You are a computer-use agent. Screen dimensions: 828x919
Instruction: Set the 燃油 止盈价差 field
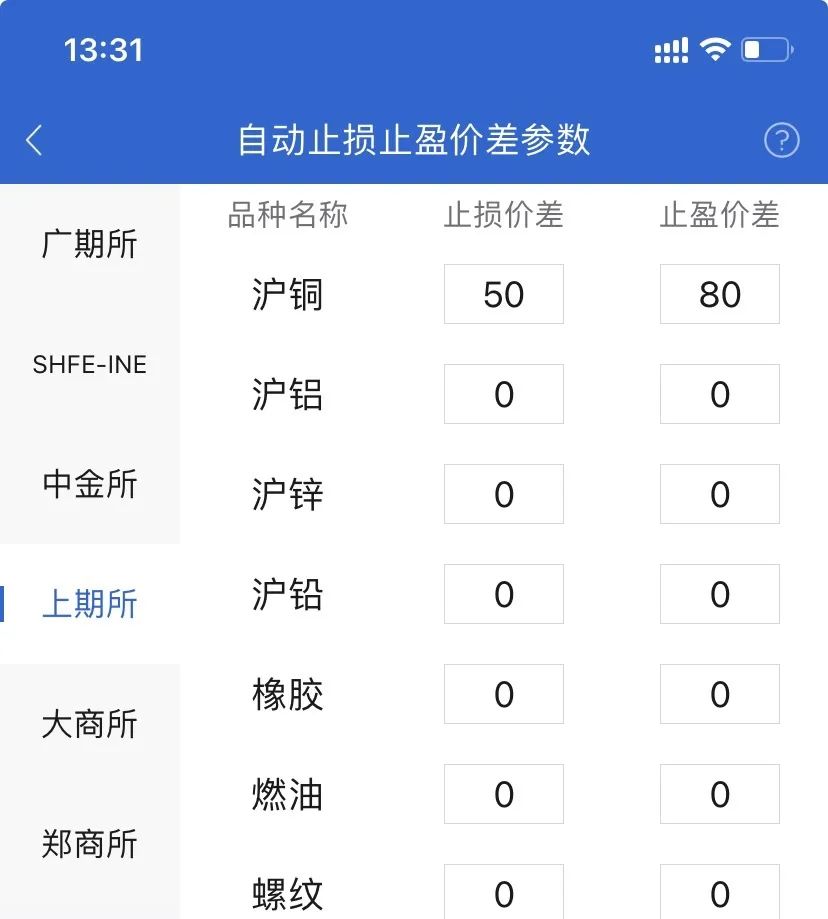point(720,794)
